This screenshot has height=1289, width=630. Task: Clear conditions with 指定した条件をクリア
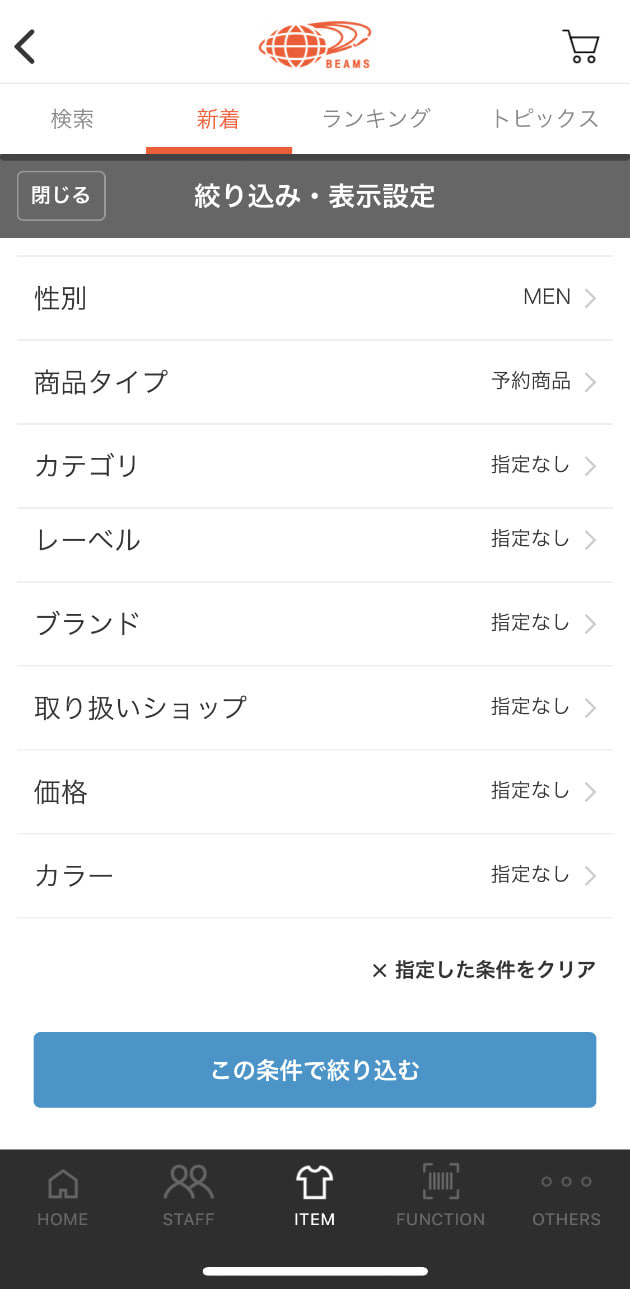coord(484,970)
